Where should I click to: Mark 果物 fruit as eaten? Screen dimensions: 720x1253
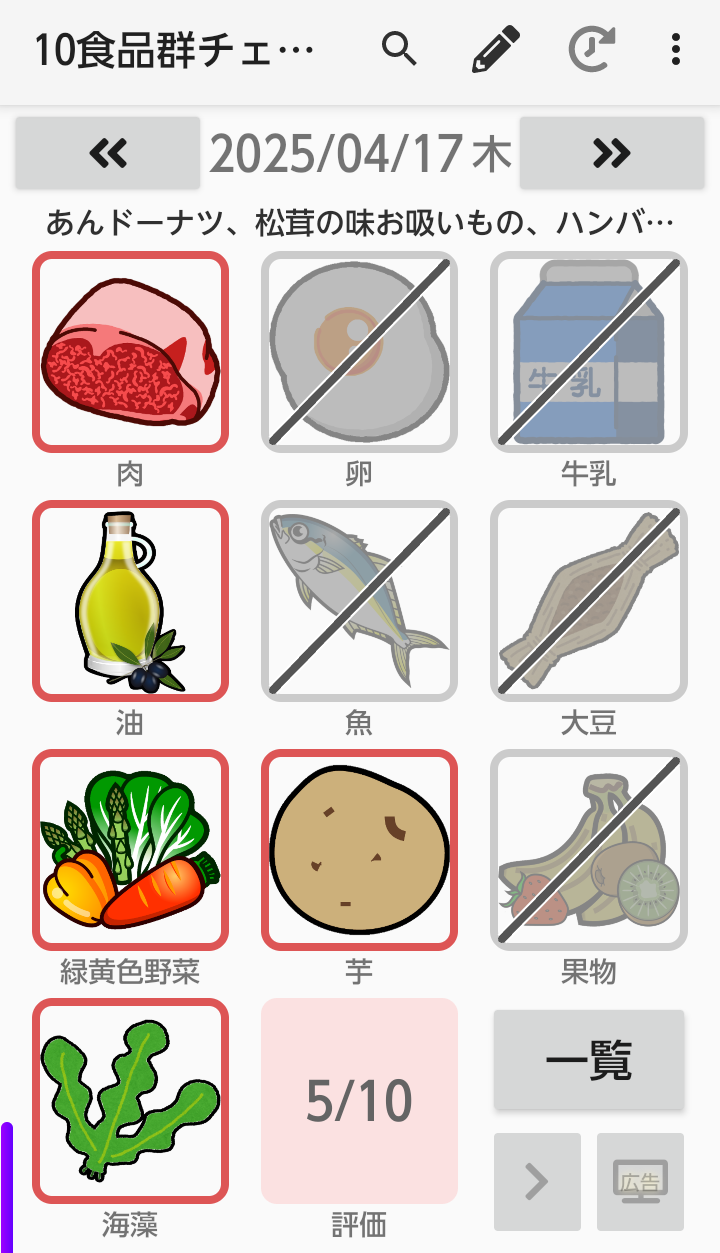[589, 849]
